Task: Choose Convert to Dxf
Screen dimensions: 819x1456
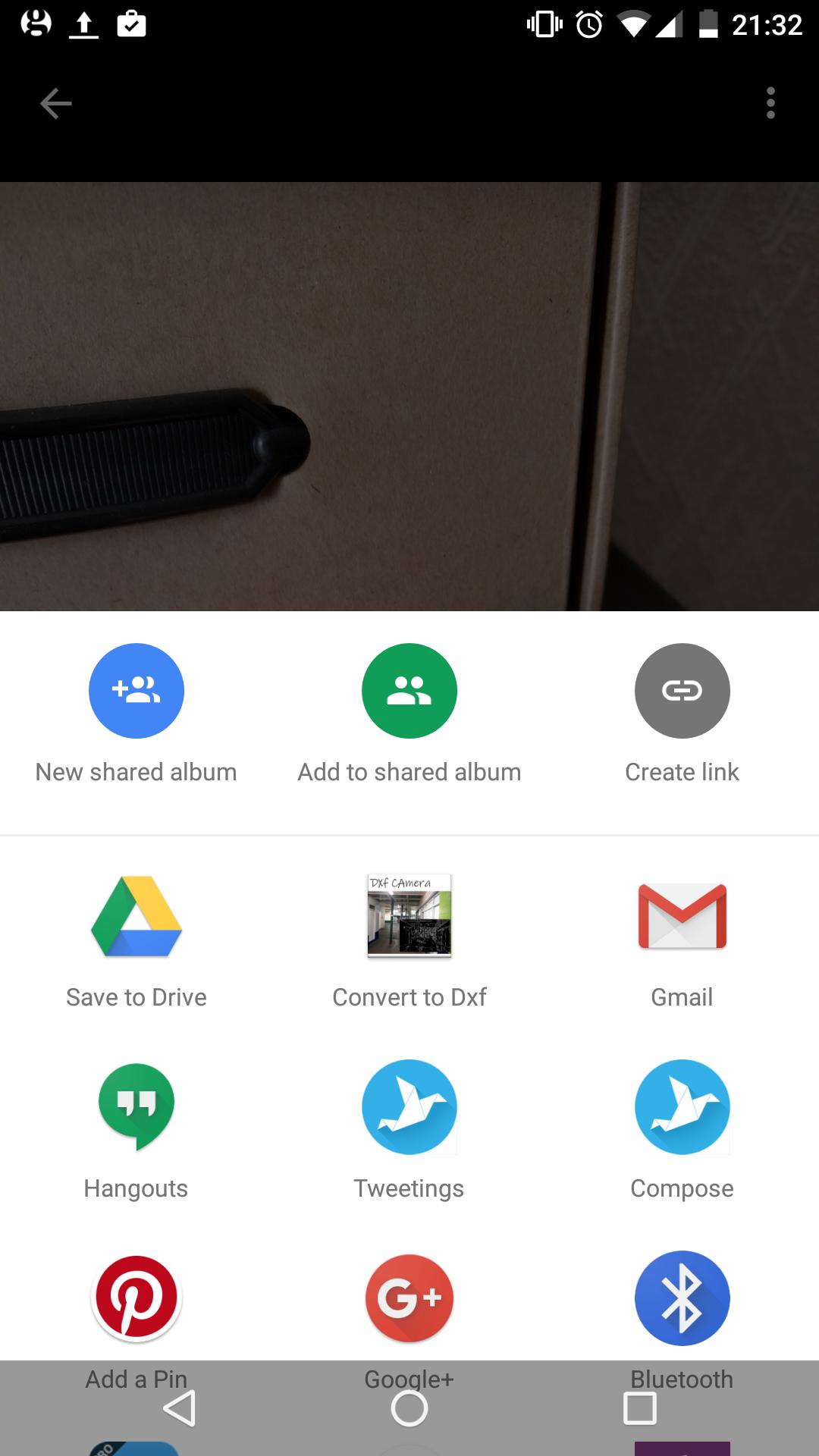Action: tap(409, 917)
